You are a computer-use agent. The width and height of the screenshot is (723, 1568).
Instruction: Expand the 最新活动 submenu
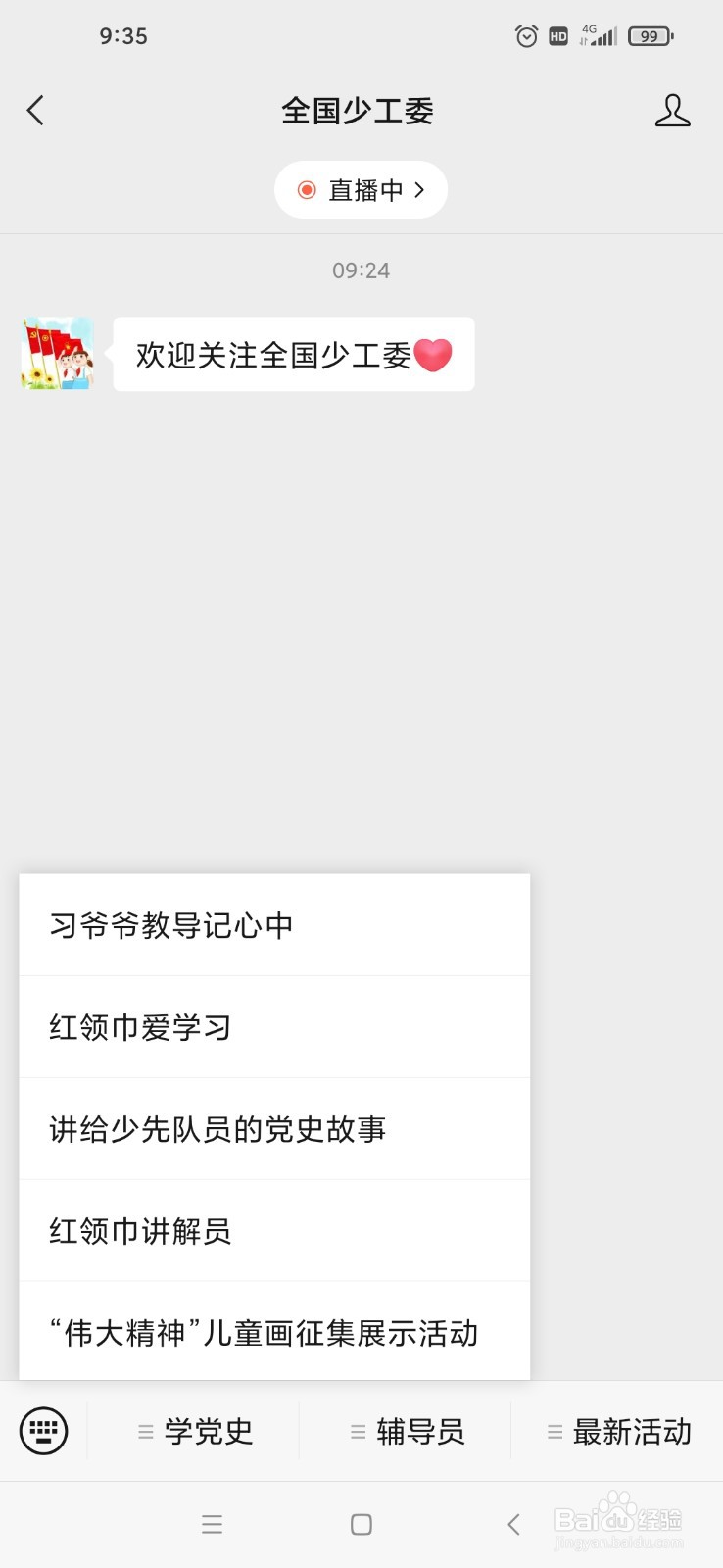pyautogui.click(x=617, y=1431)
